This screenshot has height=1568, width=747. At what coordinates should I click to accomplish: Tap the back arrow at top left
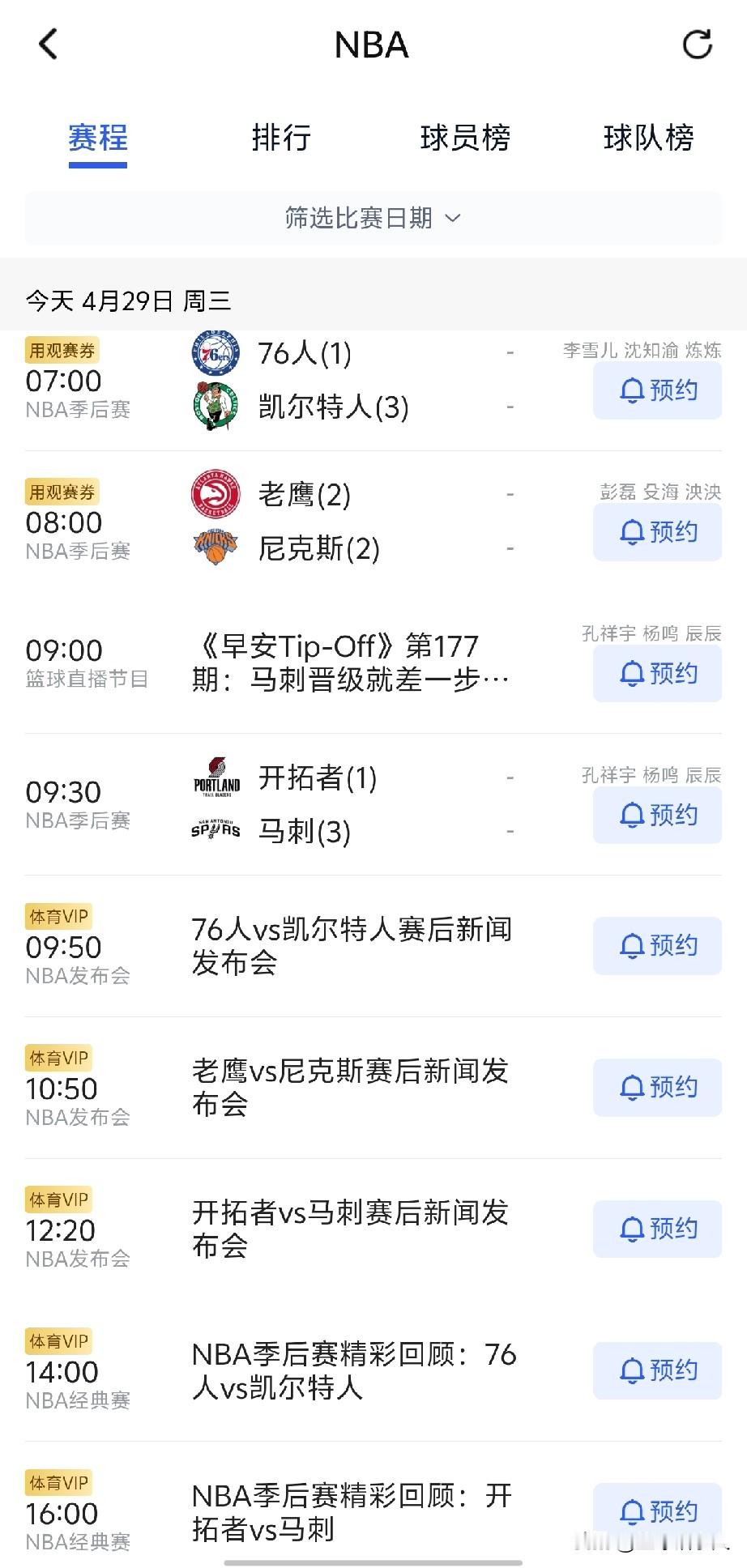point(49,45)
